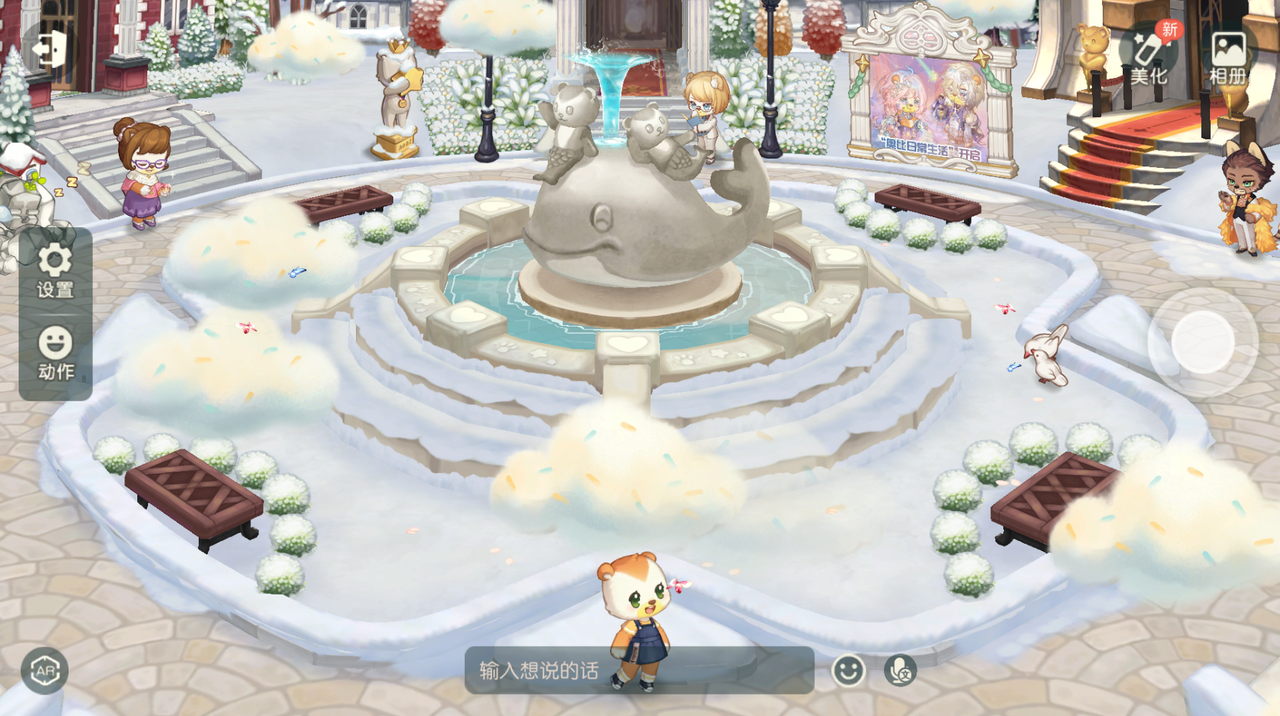This screenshot has height=716, width=1280.
Task: Open the 相册 photo album
Action: pyautogui.click(x=1228, y=55)
